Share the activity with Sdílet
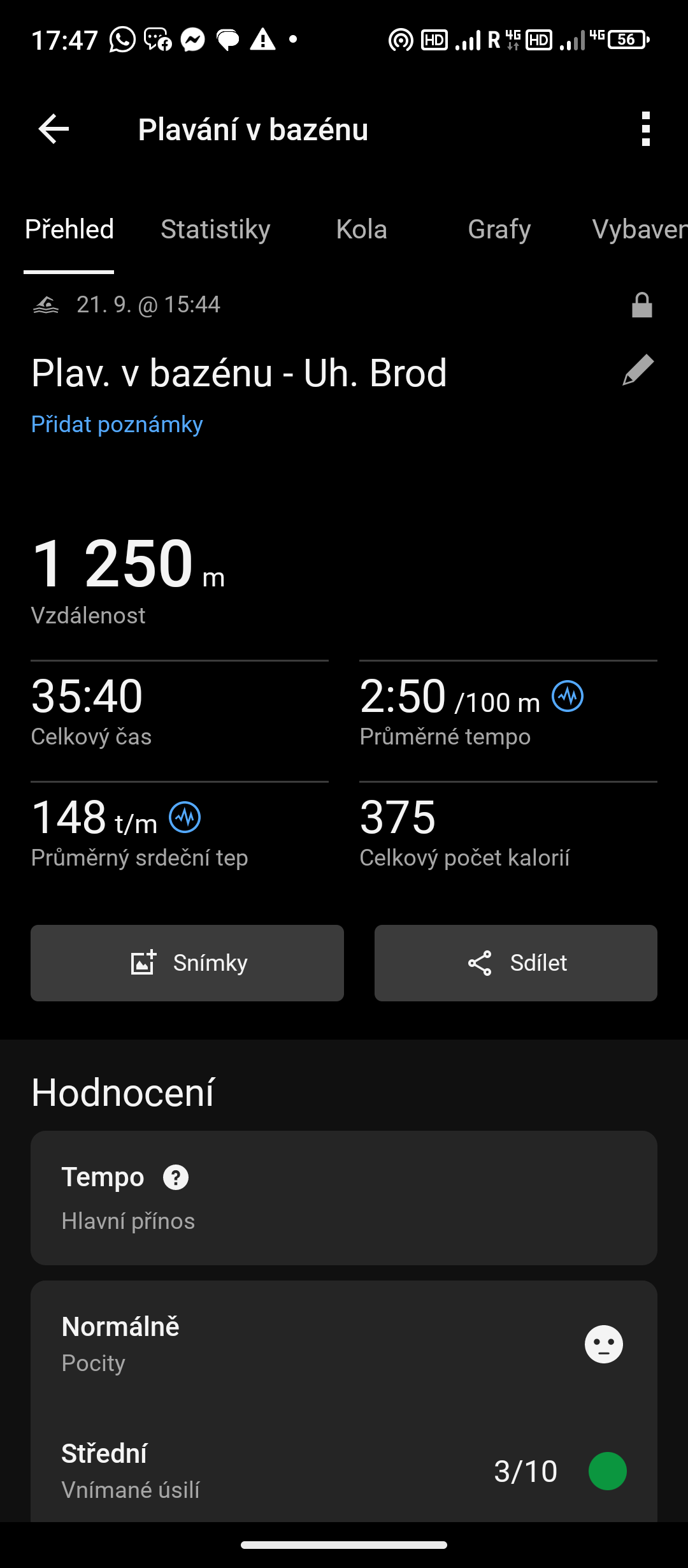 515,962
